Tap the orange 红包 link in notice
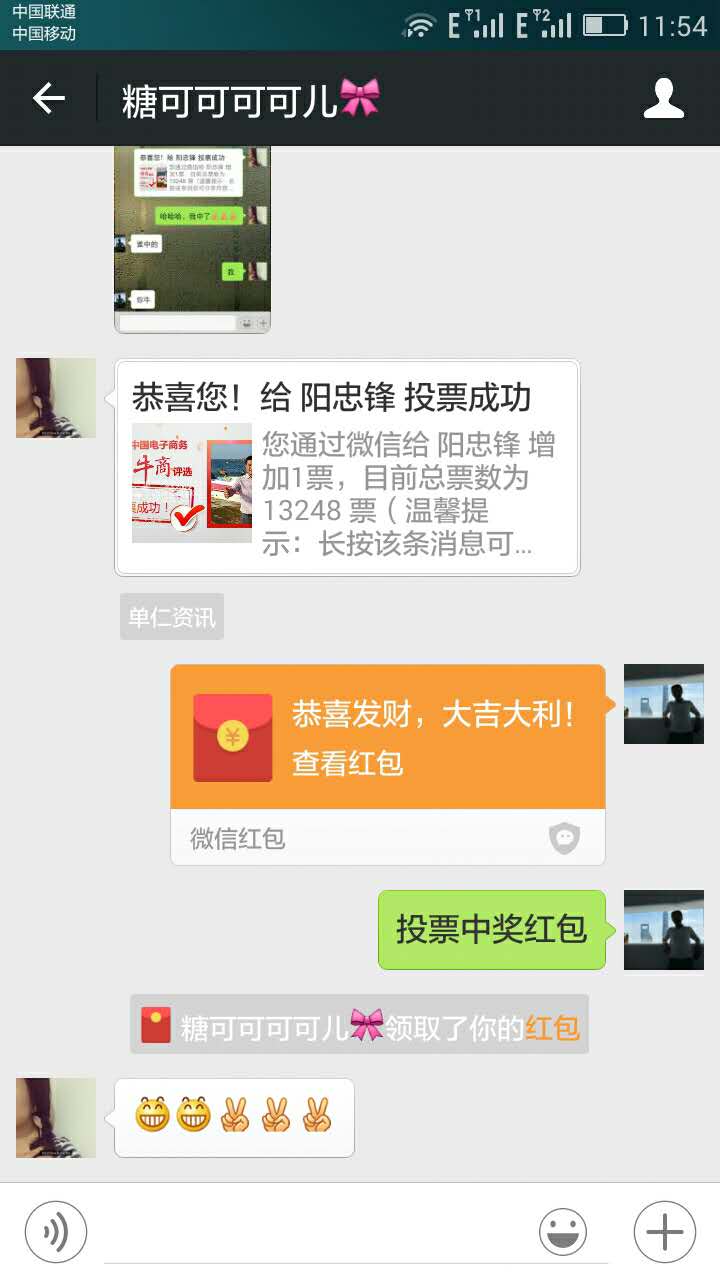Screen dimensions: 720x1280 click(552, 1027)
